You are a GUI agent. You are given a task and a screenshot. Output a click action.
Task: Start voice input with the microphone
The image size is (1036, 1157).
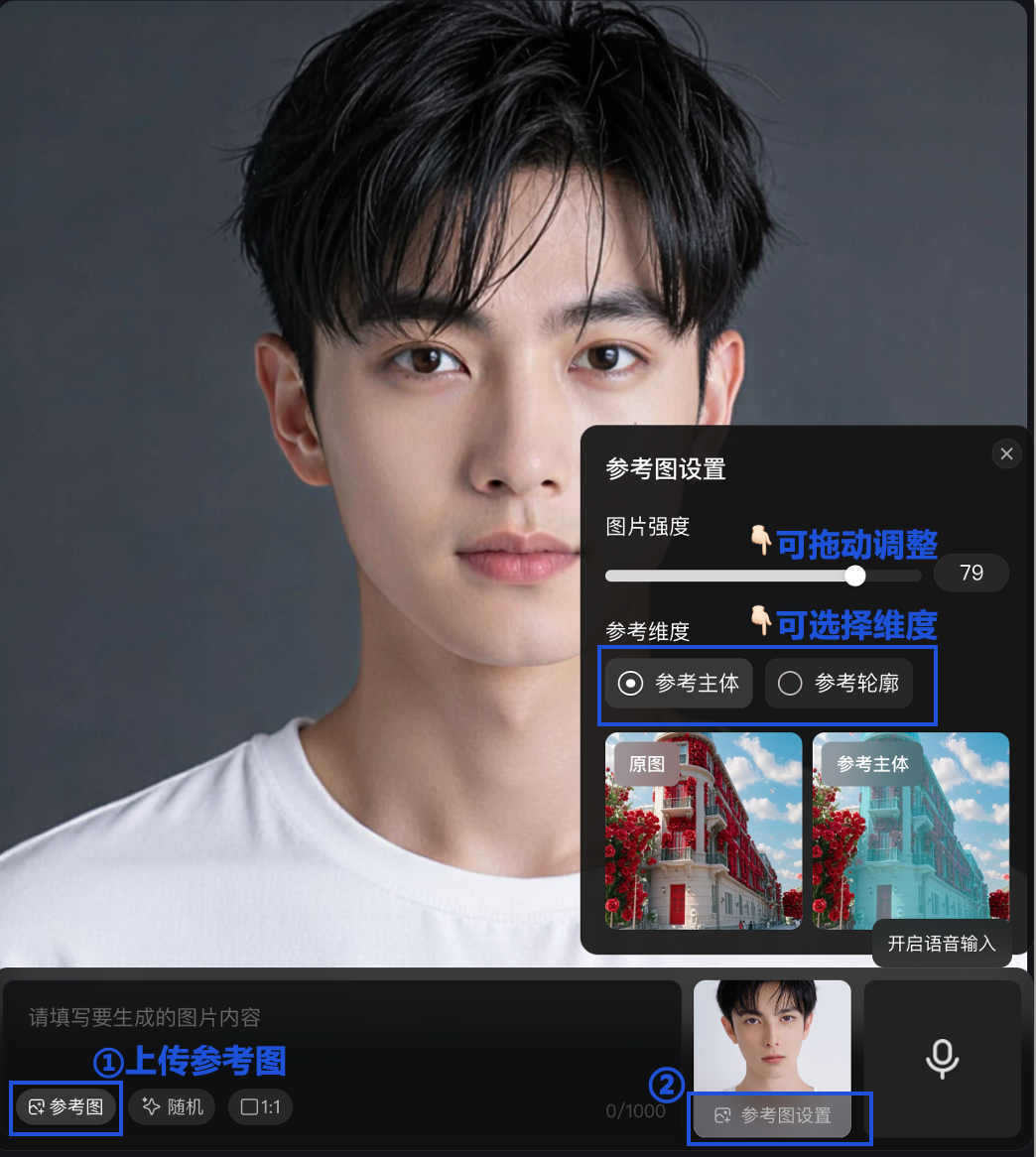pos(942,1058)
